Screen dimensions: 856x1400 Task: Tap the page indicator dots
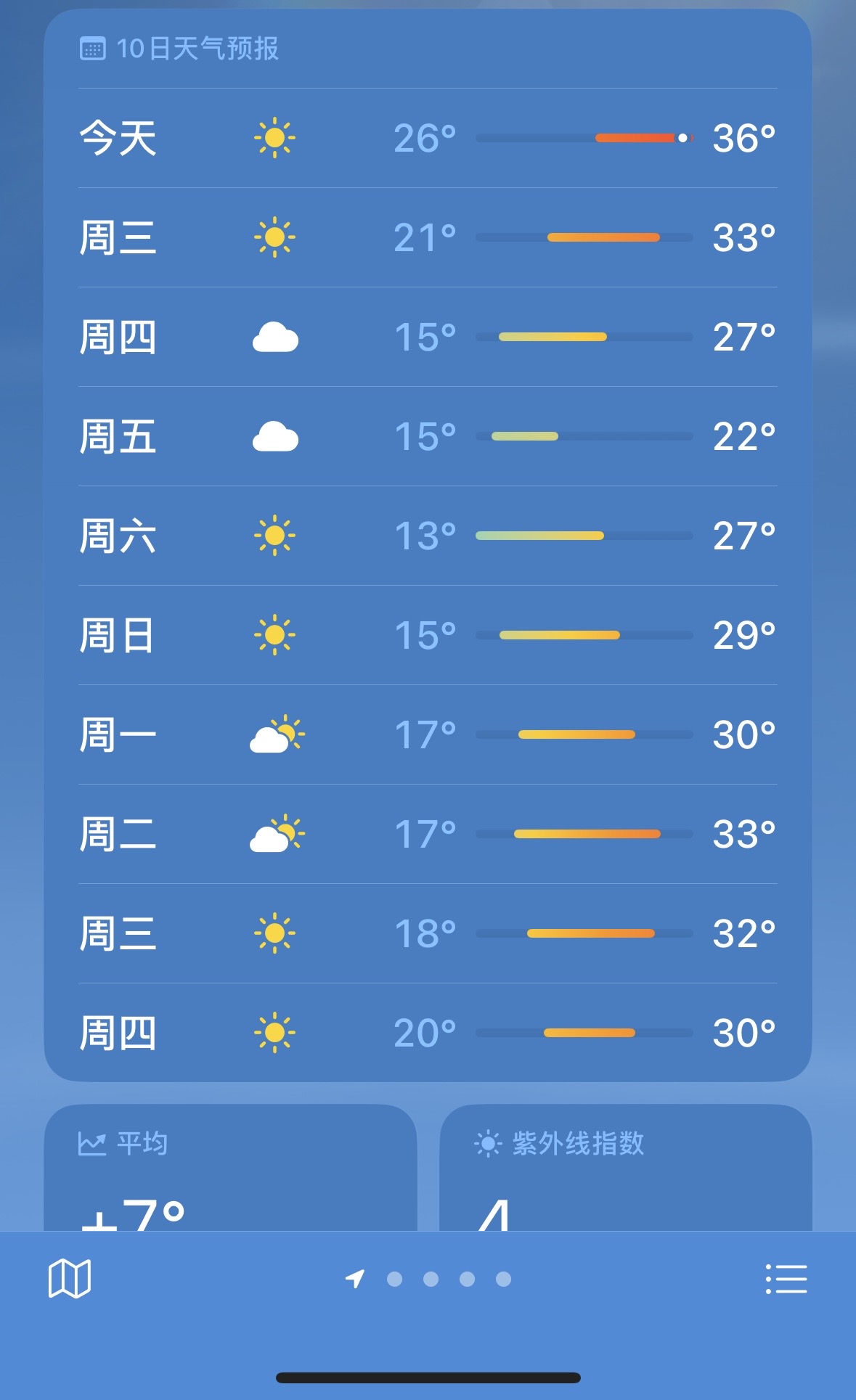(428, 1279)
